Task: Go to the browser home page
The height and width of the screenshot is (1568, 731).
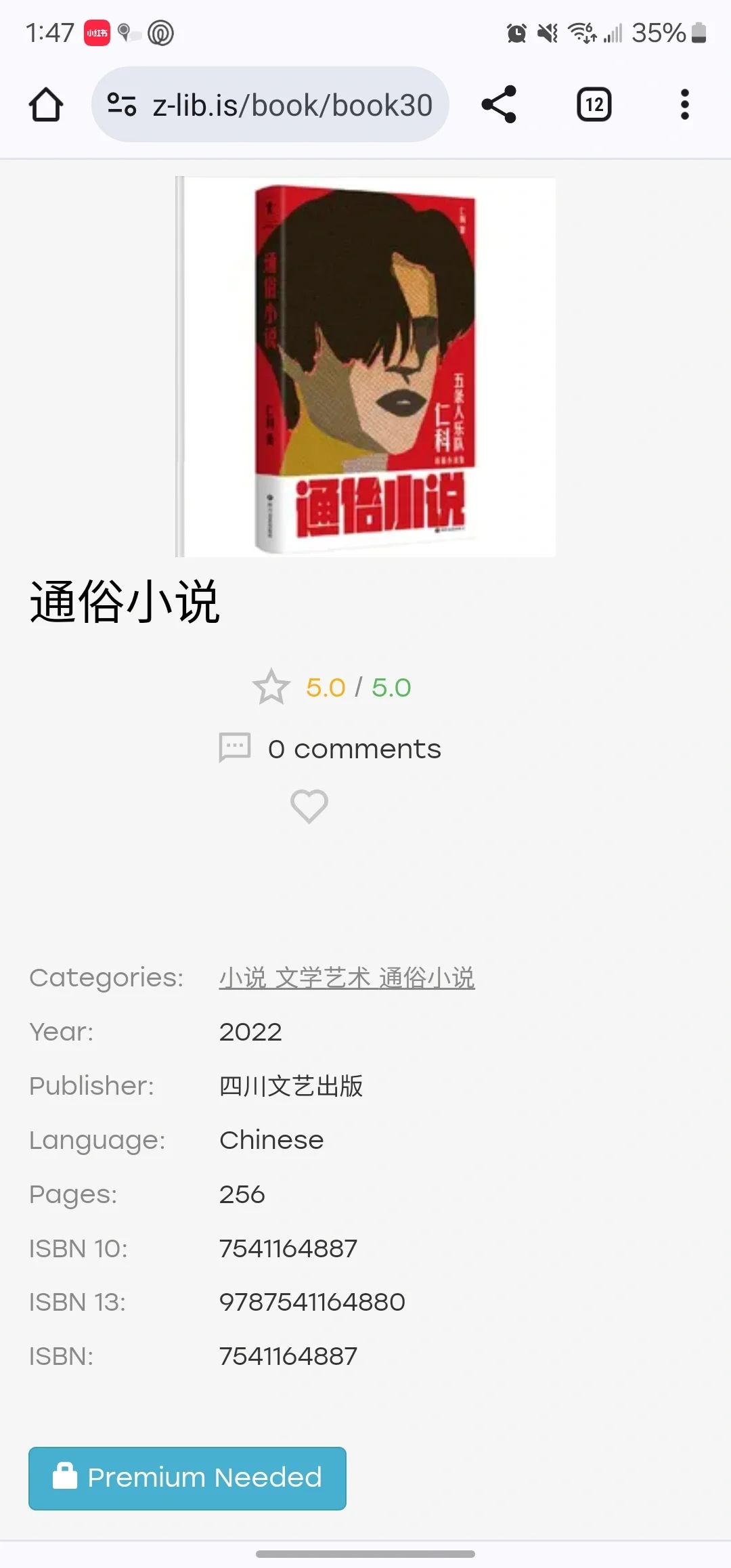Action: [x=46, y=105]
